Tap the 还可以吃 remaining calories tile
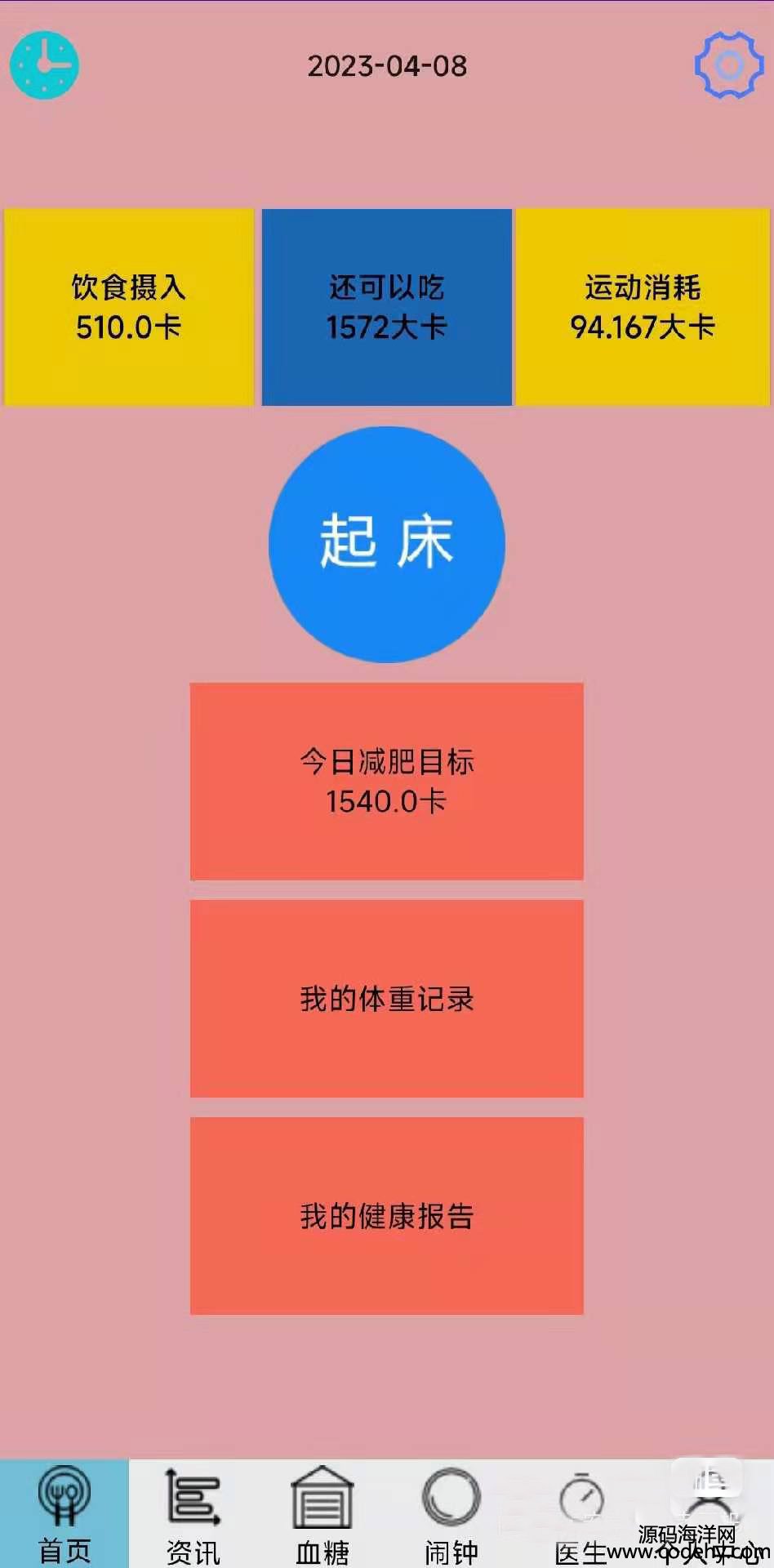The width and height of the screenshot is (774, 1568). click(387, 307)
